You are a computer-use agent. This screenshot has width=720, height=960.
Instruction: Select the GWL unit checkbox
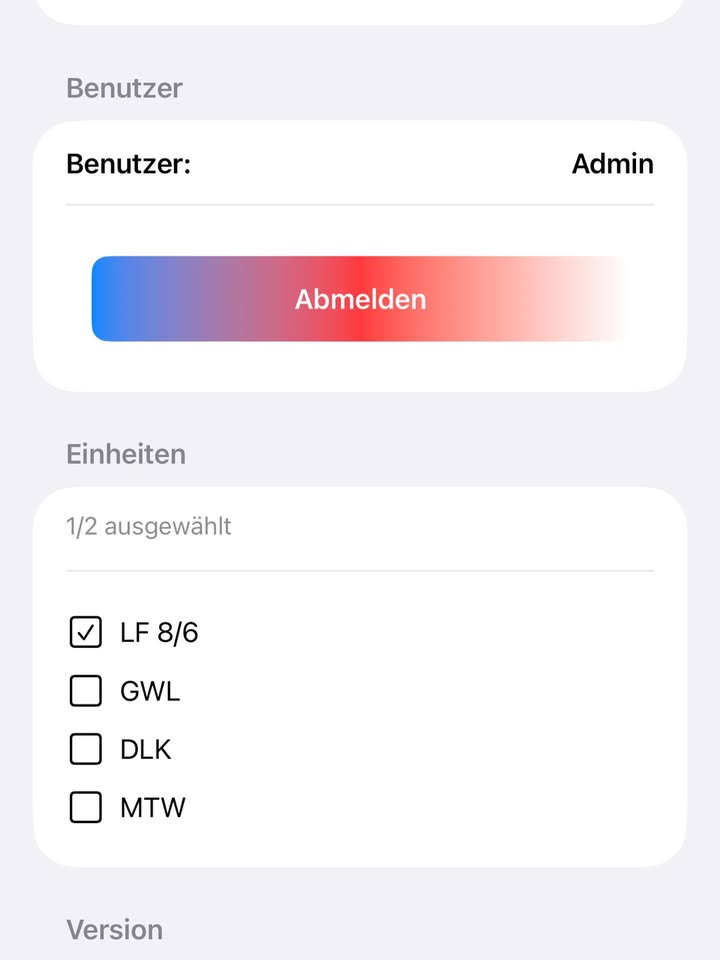[x=86, y=690]
